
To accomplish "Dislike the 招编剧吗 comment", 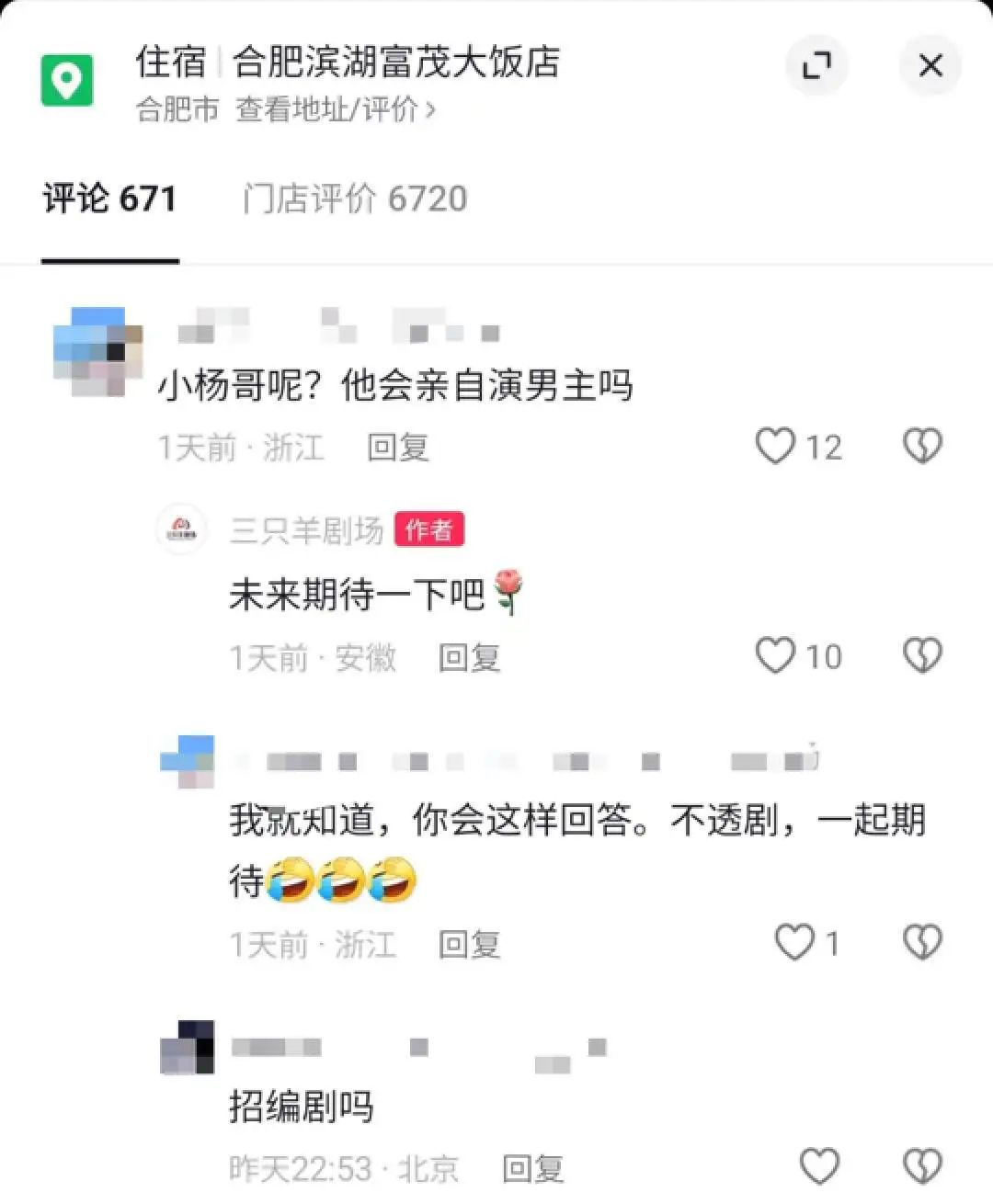I will click(x=922, y=1166).
